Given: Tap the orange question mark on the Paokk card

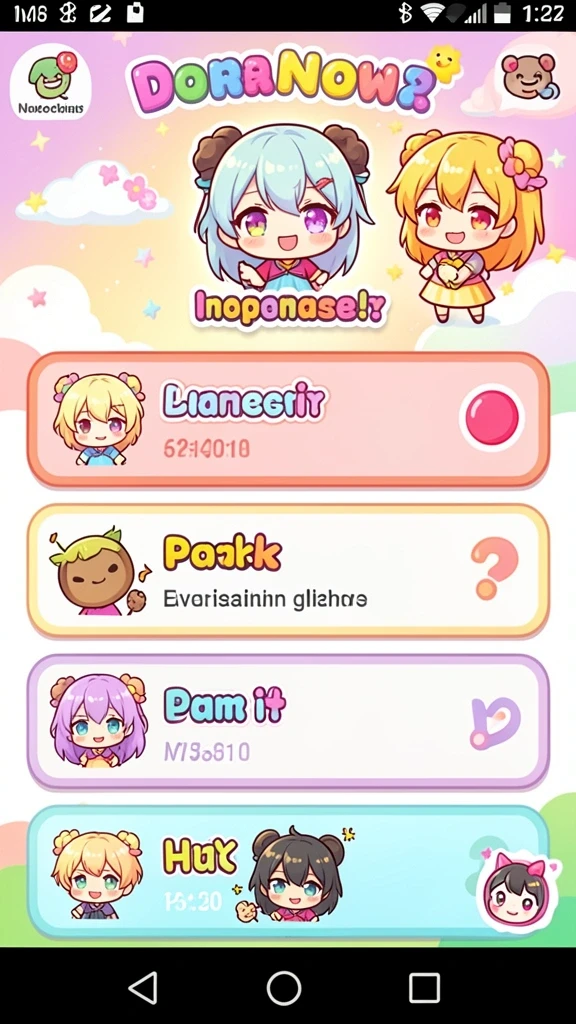Looking at the screenshot, I should click(494, 568).
